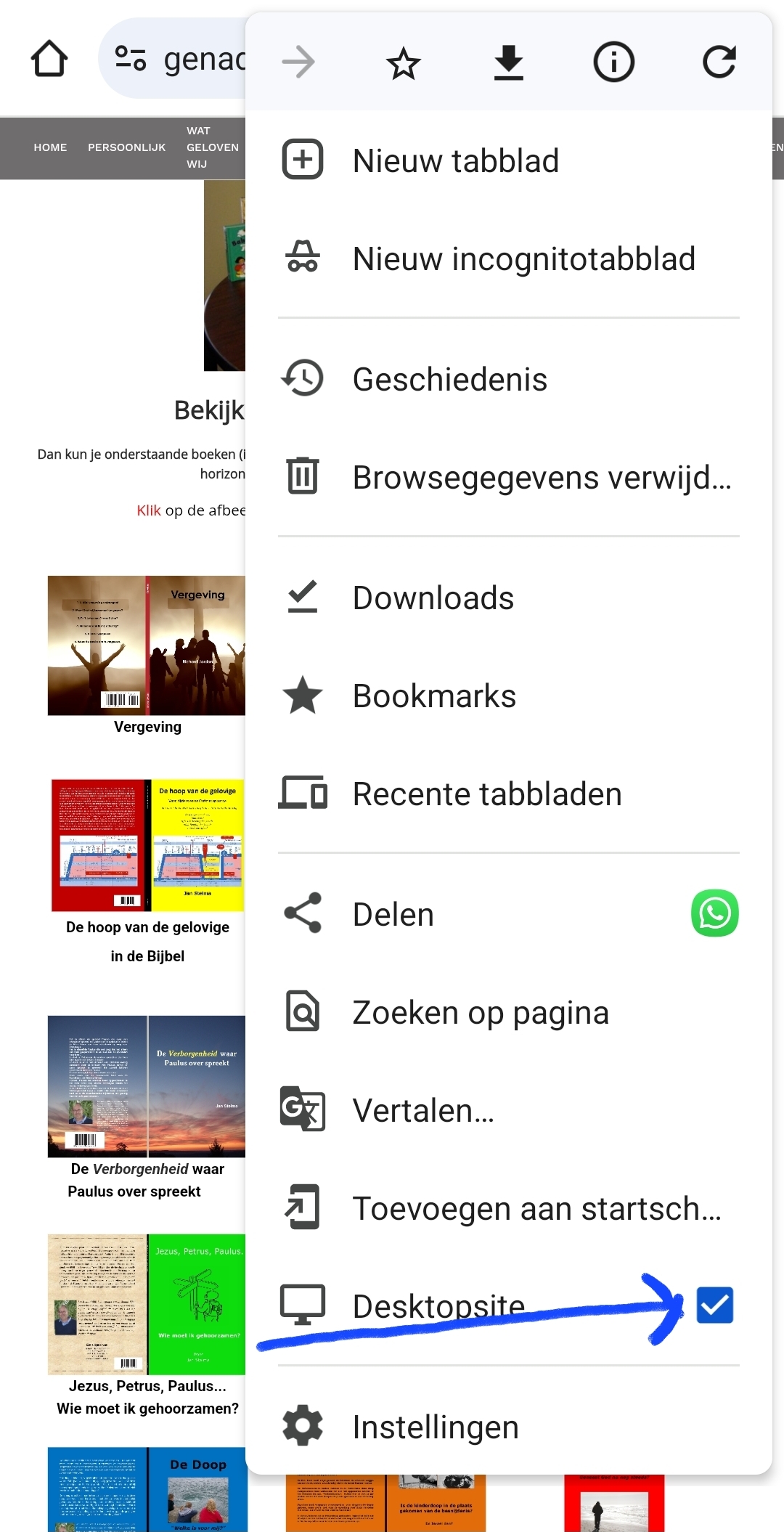Select Zoeken op pagina
This screenshot has width=784, height=1532.
pyautogui.click(x=480, y=1012)
